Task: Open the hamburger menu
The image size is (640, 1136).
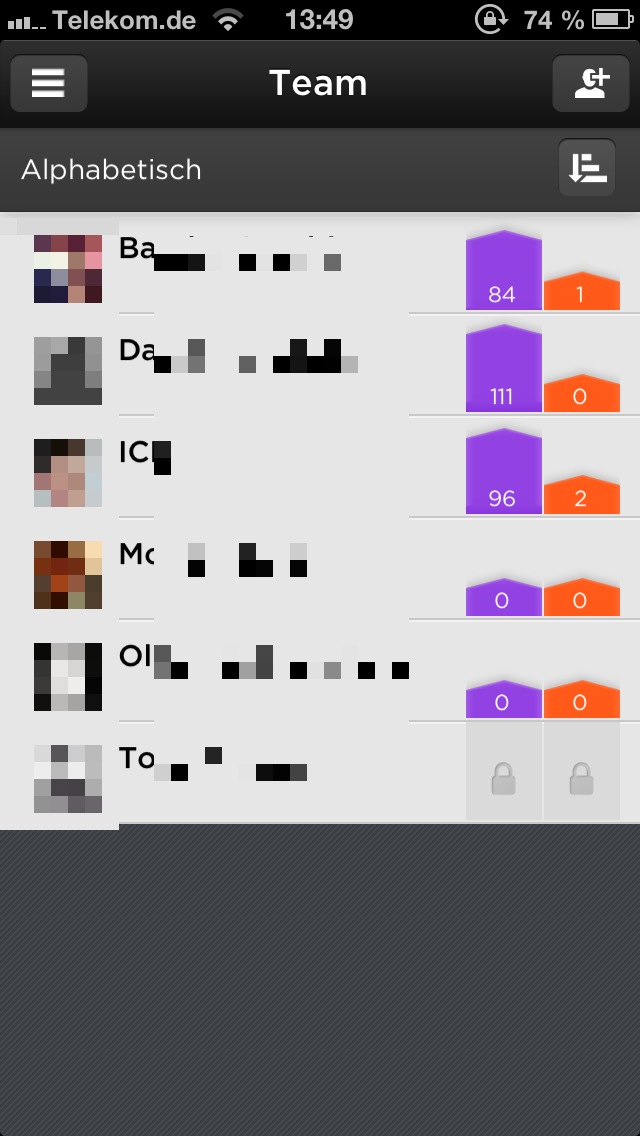Action: 49,83
